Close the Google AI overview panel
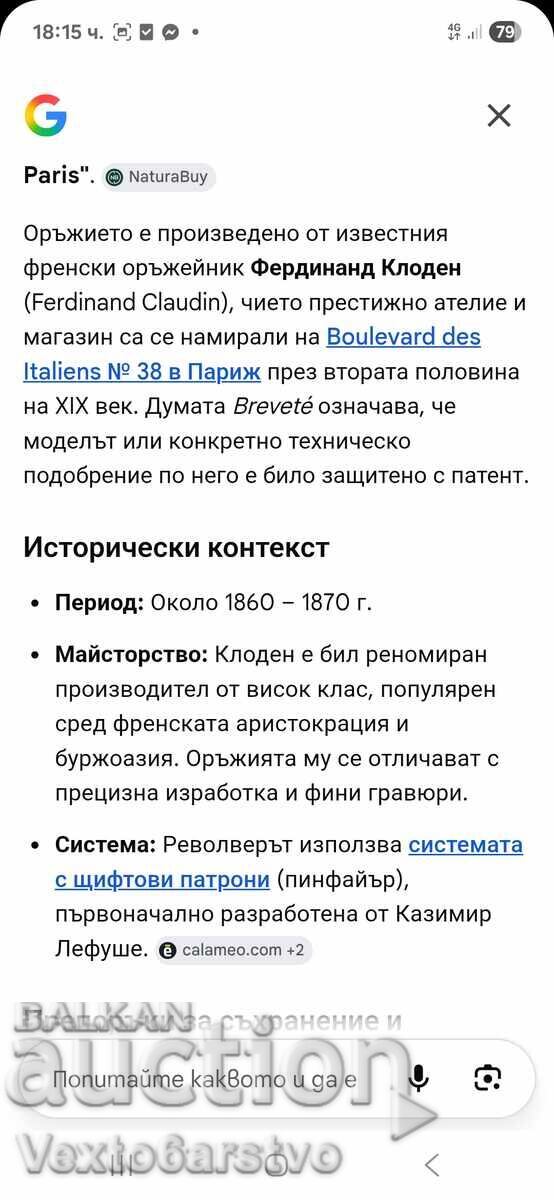This screenshot has width=554, height=1200. (499, 116)
